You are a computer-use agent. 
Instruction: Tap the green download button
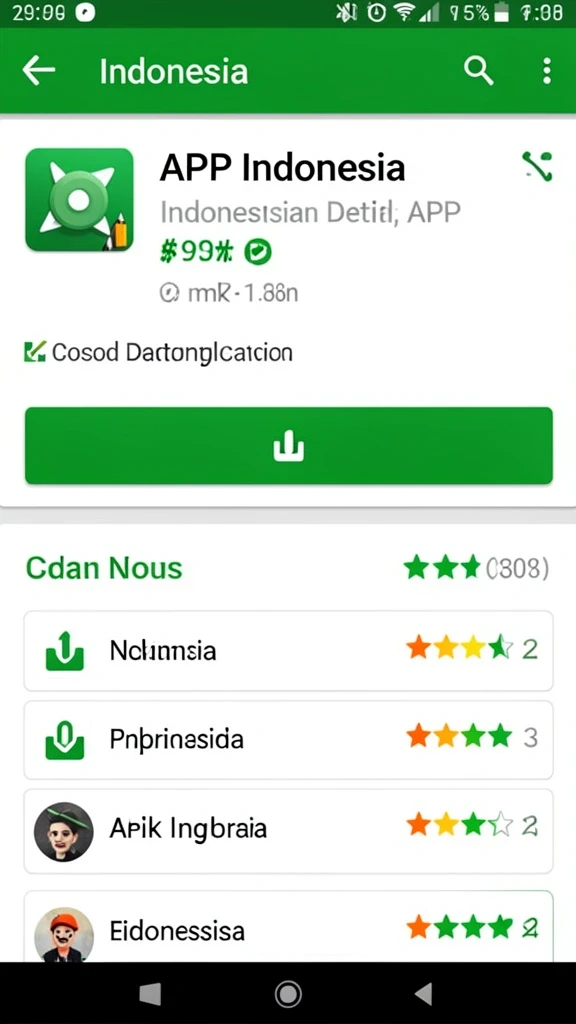[289, 445]
